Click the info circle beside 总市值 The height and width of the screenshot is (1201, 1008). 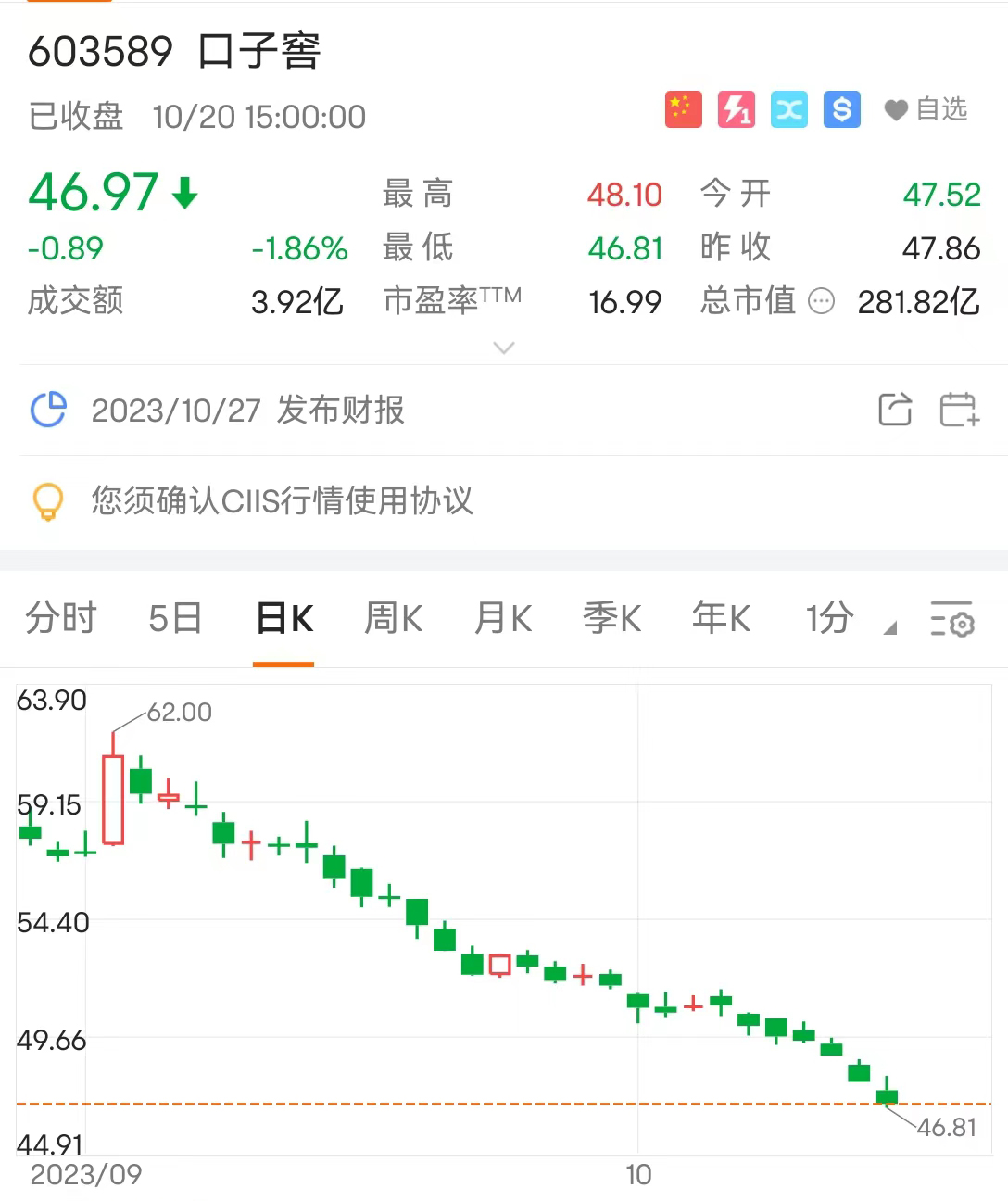click(821, 302)
